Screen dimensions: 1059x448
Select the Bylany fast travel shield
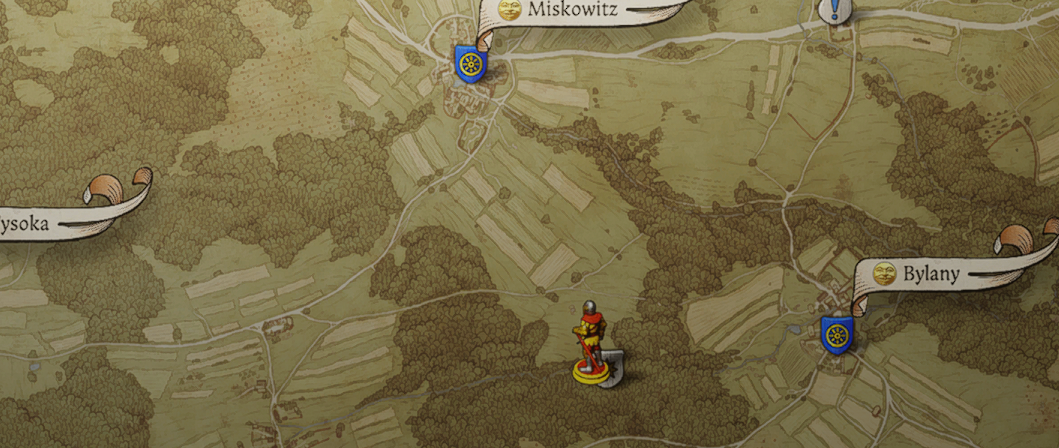pos(836,333)
